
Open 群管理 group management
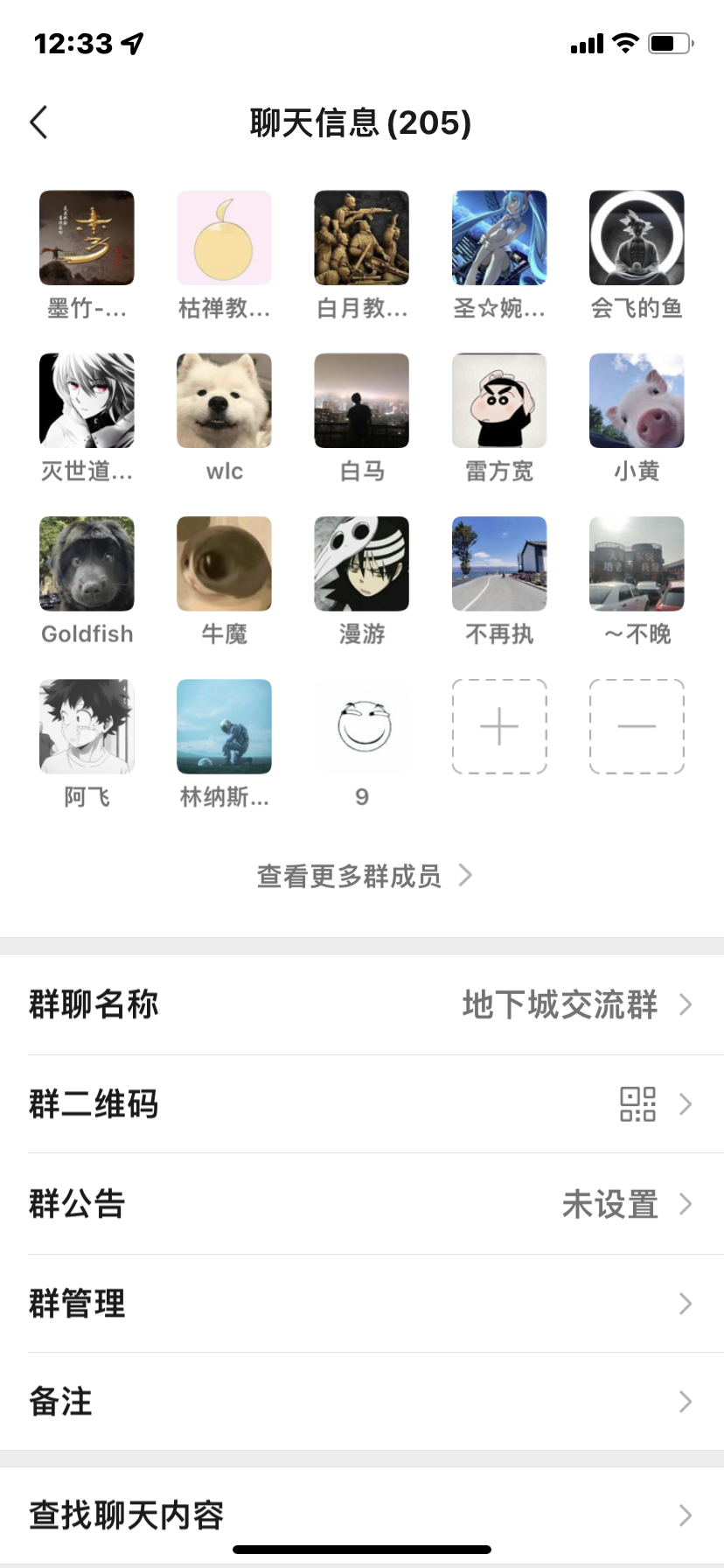tap(362, 1304)
